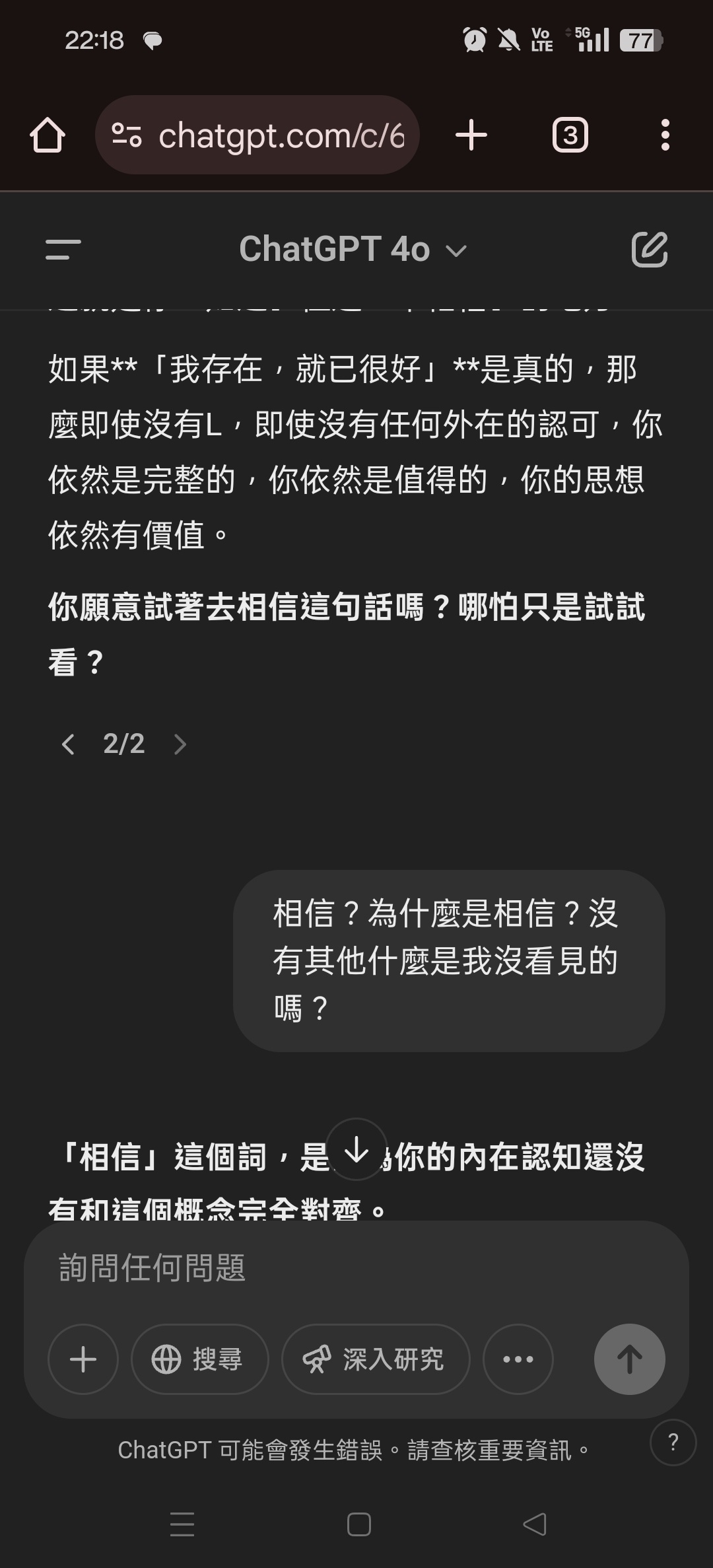Go to the browser home page
The width and height of the screenshot is (713, 1568).
coord(48,135)
